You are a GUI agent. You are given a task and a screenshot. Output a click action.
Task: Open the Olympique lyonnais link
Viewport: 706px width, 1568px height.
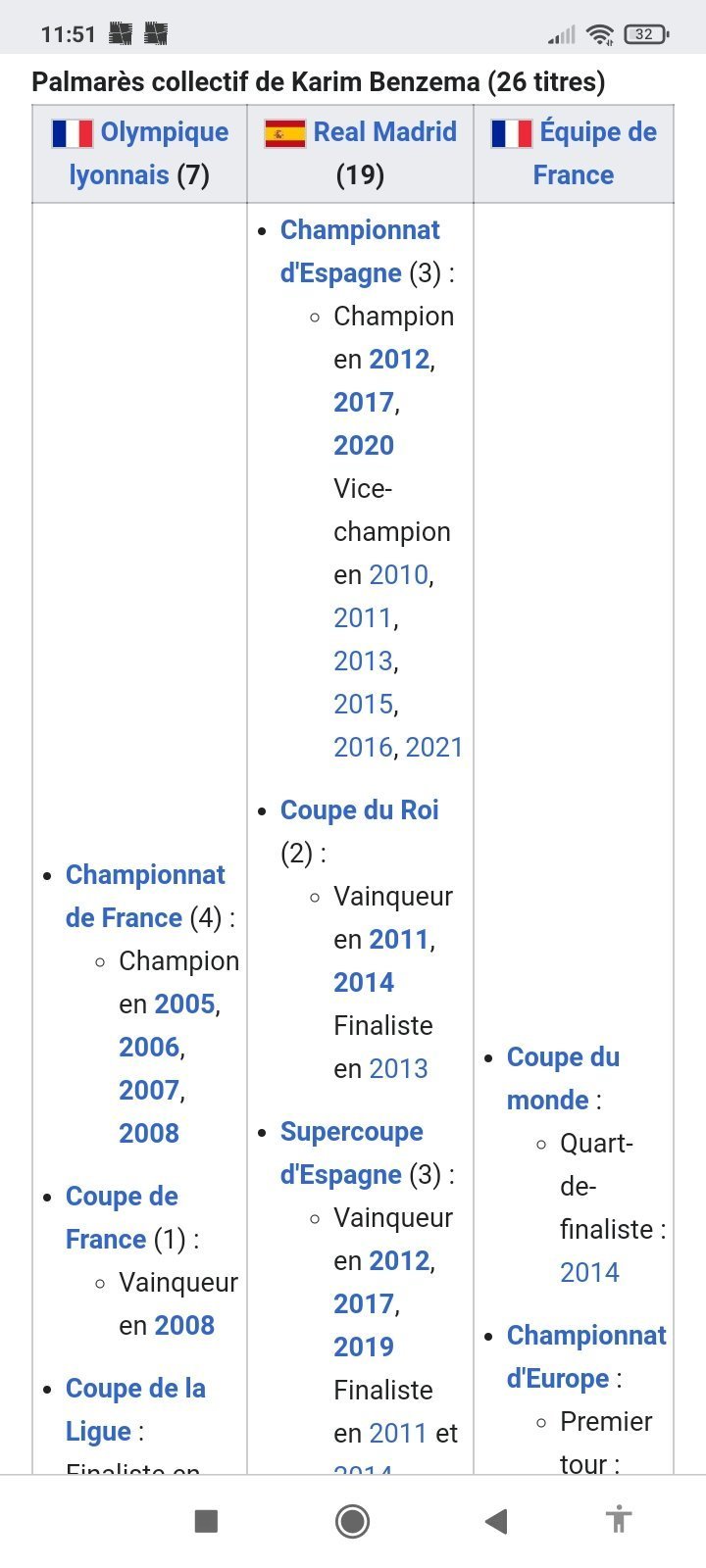[164, 132]
